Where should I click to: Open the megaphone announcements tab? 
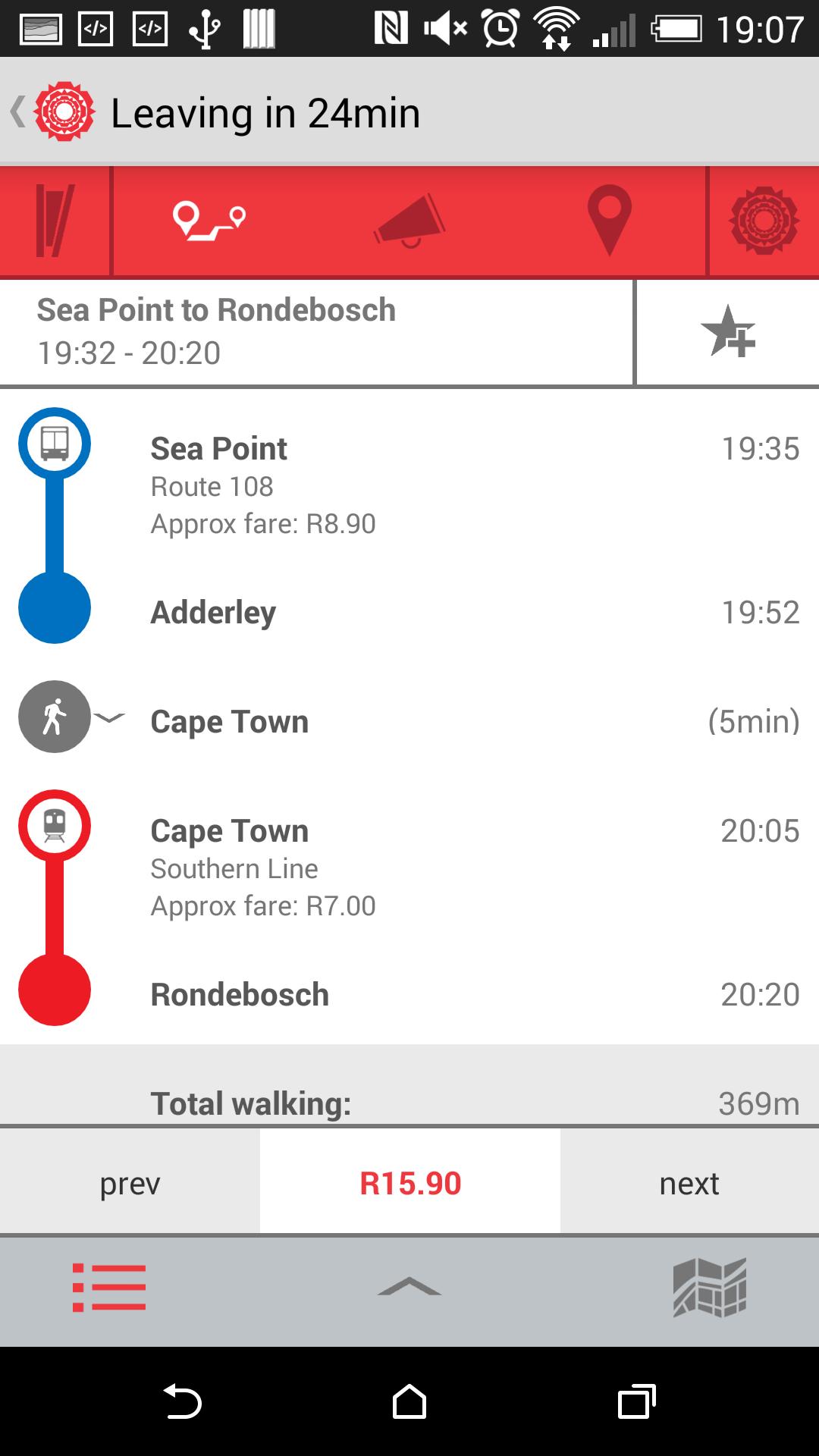409,221
